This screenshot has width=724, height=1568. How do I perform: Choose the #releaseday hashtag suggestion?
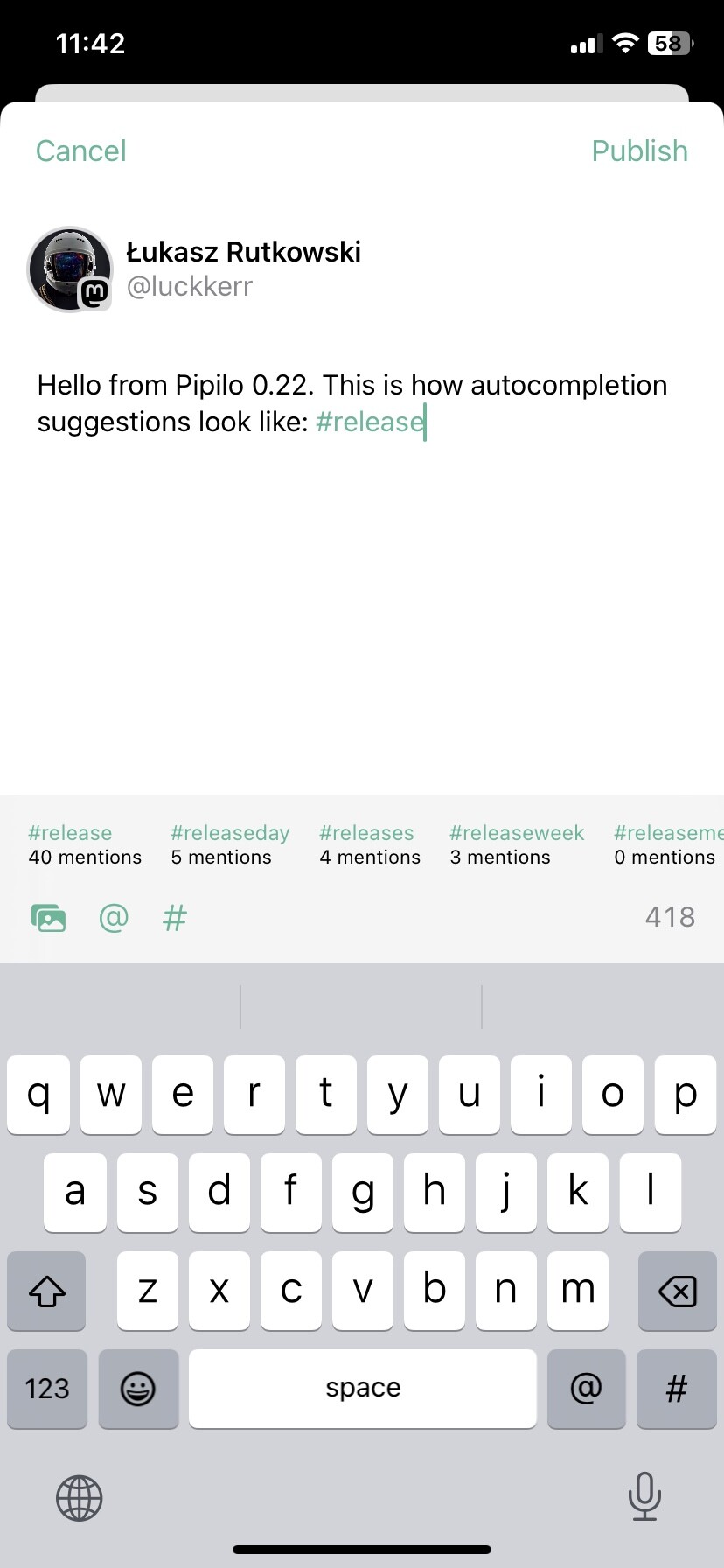(x=229, y=844)
